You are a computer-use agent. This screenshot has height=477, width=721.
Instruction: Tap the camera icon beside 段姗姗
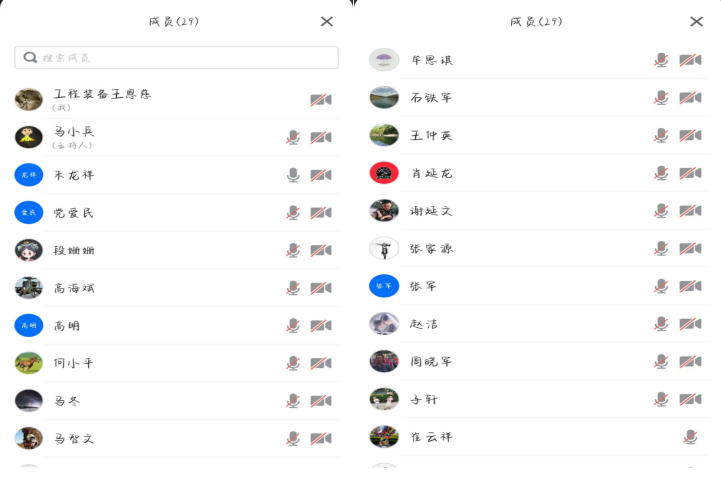coord(321,250)
